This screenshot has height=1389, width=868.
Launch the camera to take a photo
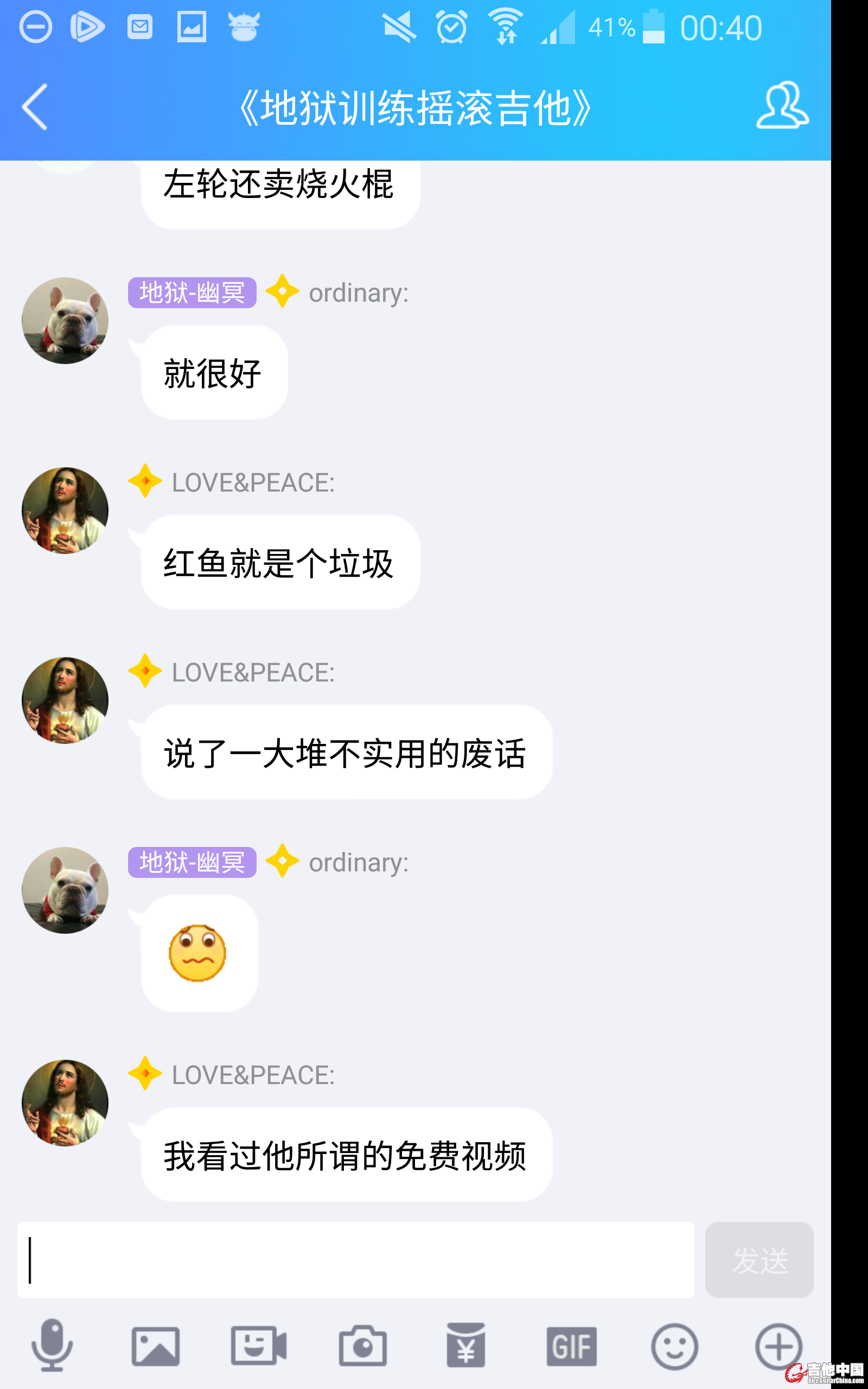(363, 1346)
